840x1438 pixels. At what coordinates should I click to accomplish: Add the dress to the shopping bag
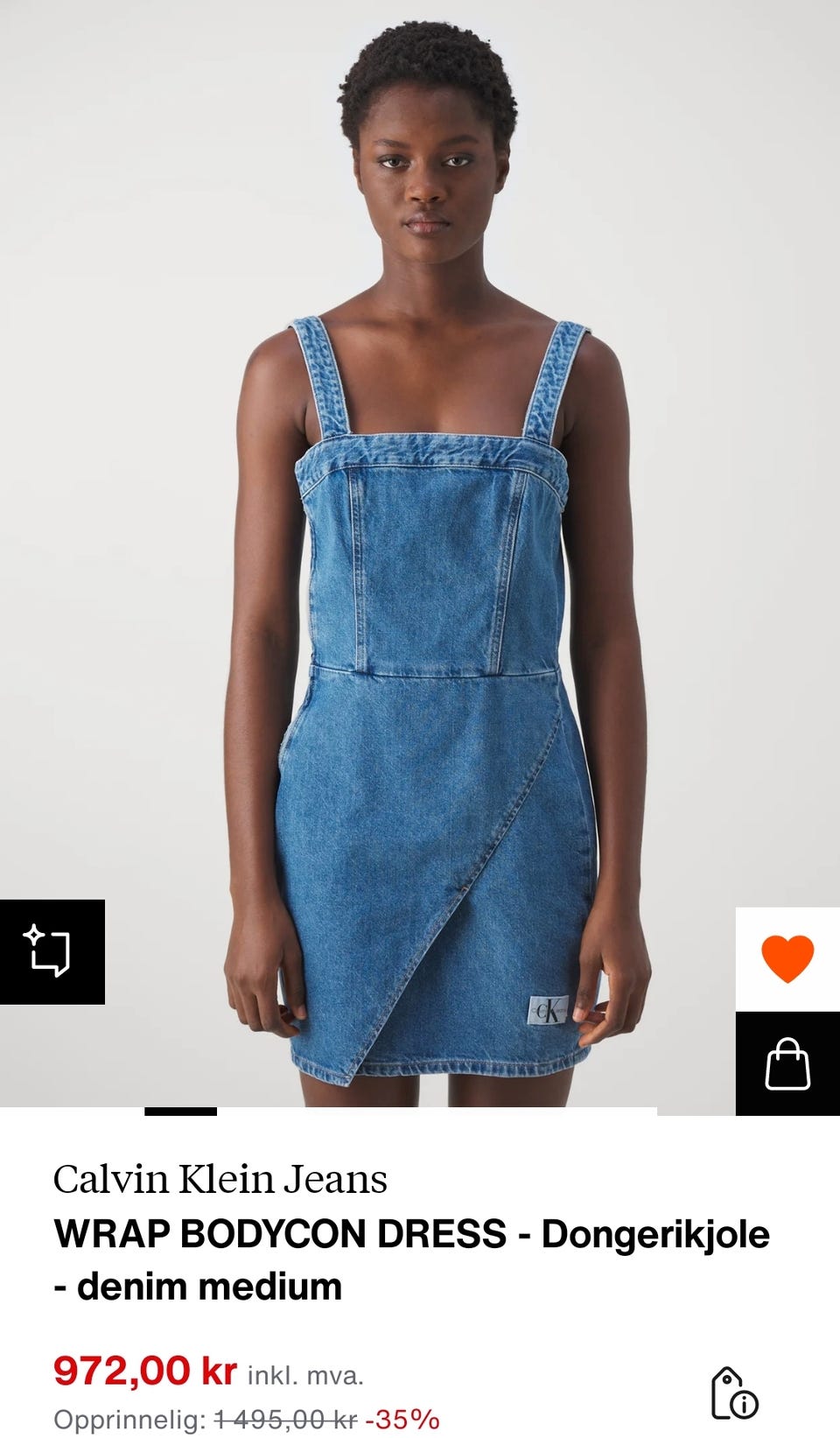[787, 1064]
